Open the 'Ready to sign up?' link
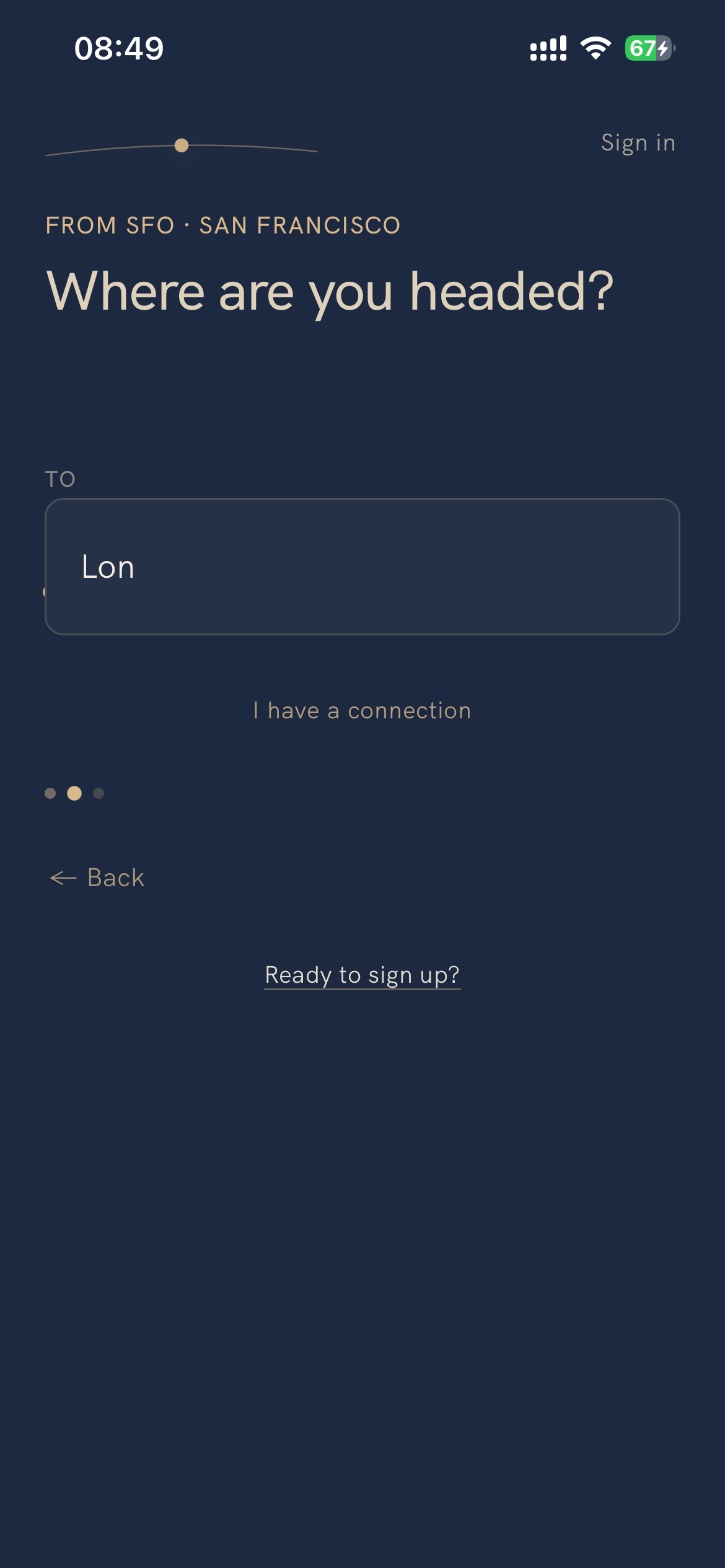Image resolution: width=725 pixels, height=1568 pixels. click(362, 975)
